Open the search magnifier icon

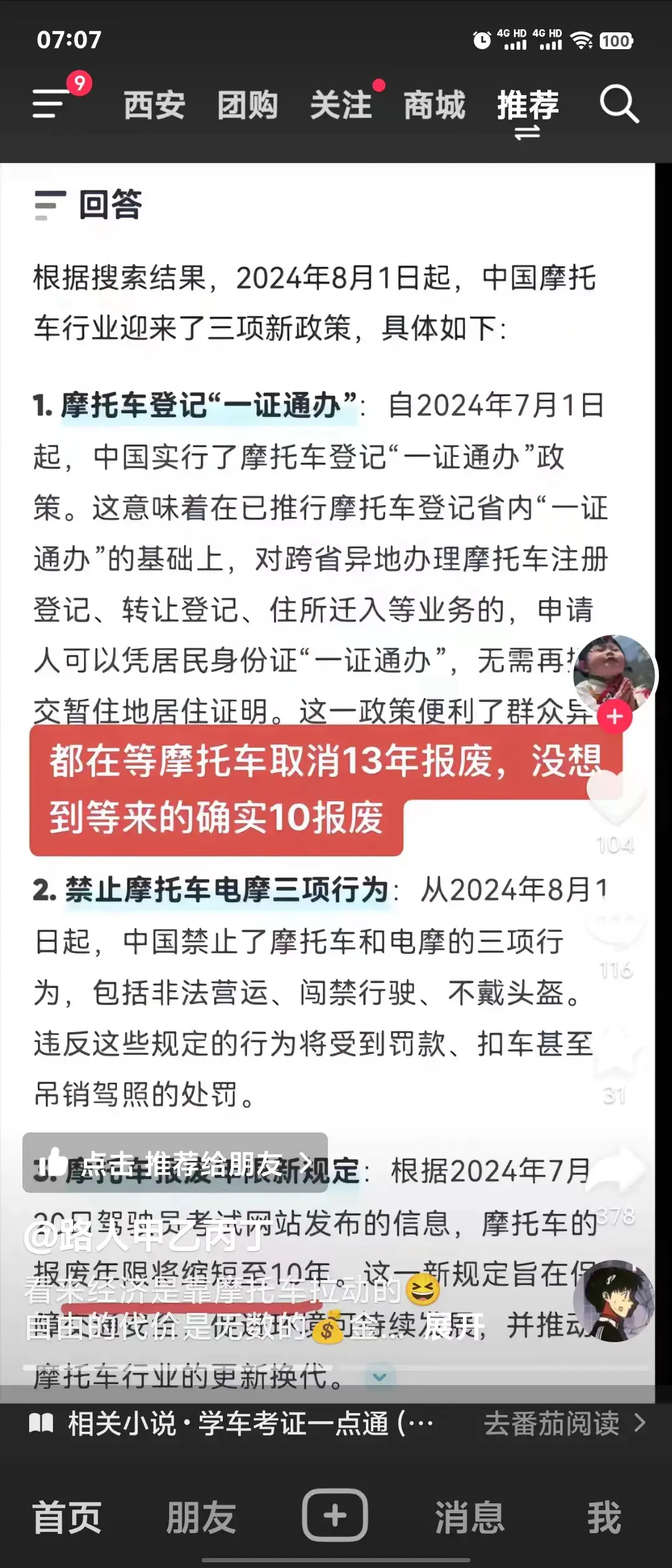(x=618, y=105)
